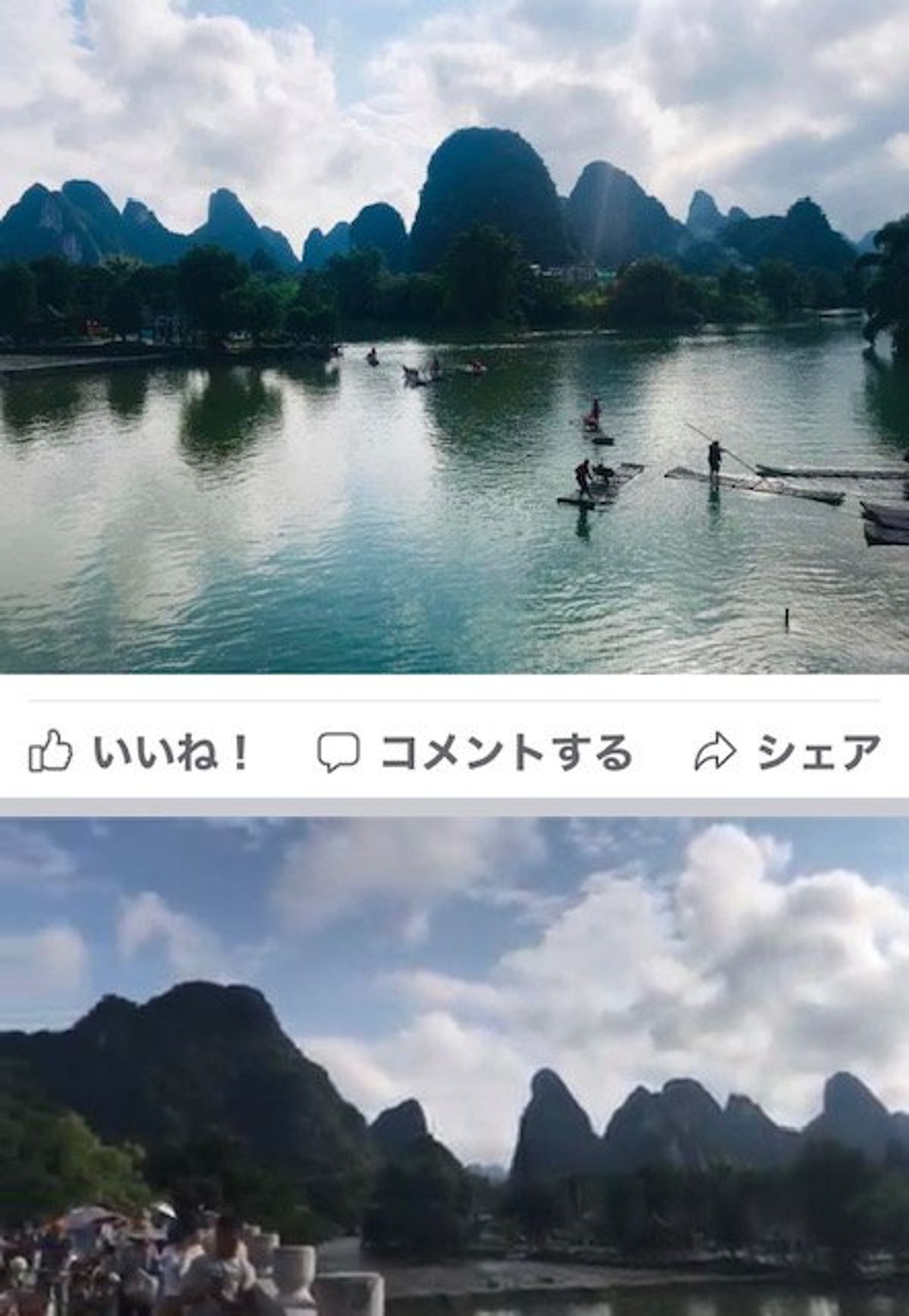
Task: Open the river and bamboo rafts photo
Action: coord(454,337)
